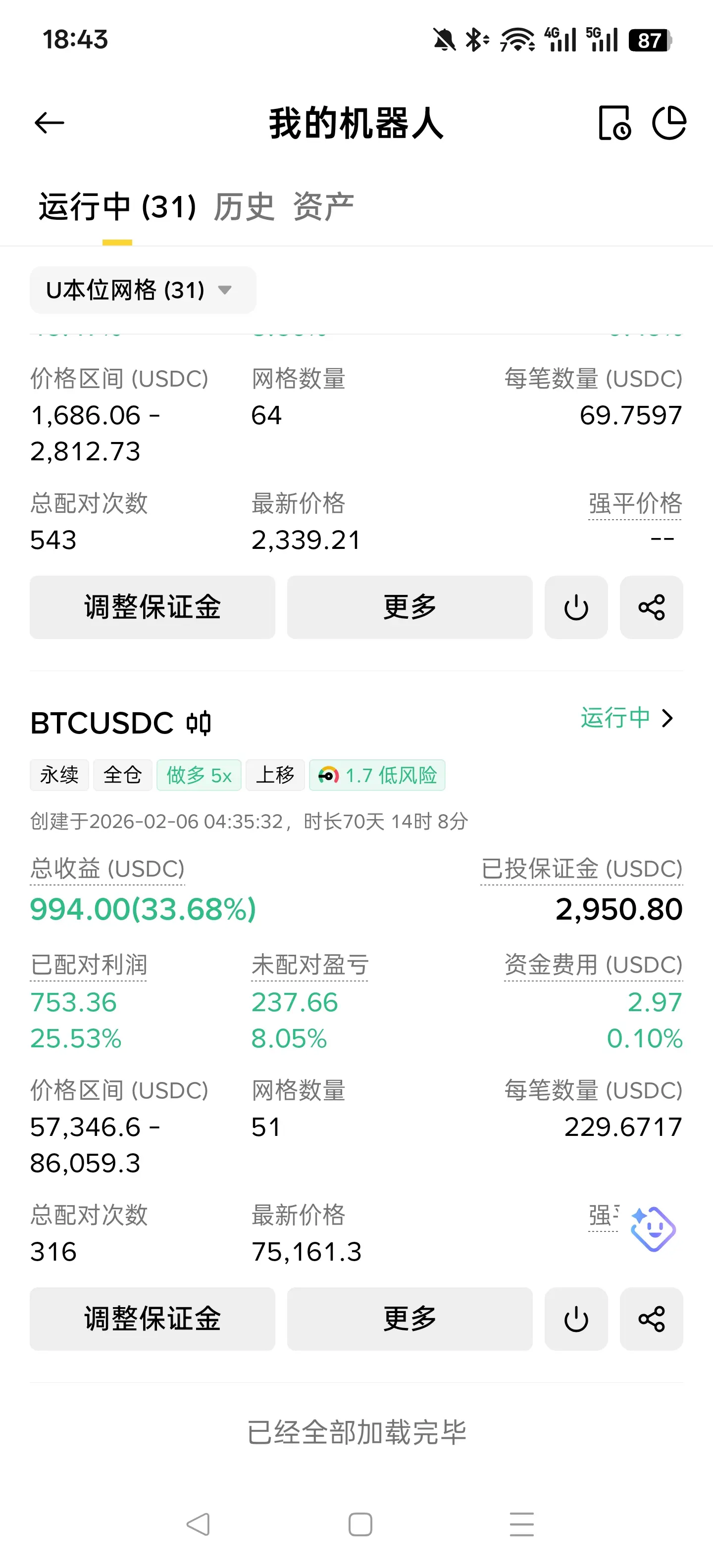Expand the U本位网格 (31) dropdown
This screenshot has height=1568, width=713.
(143, 291)
